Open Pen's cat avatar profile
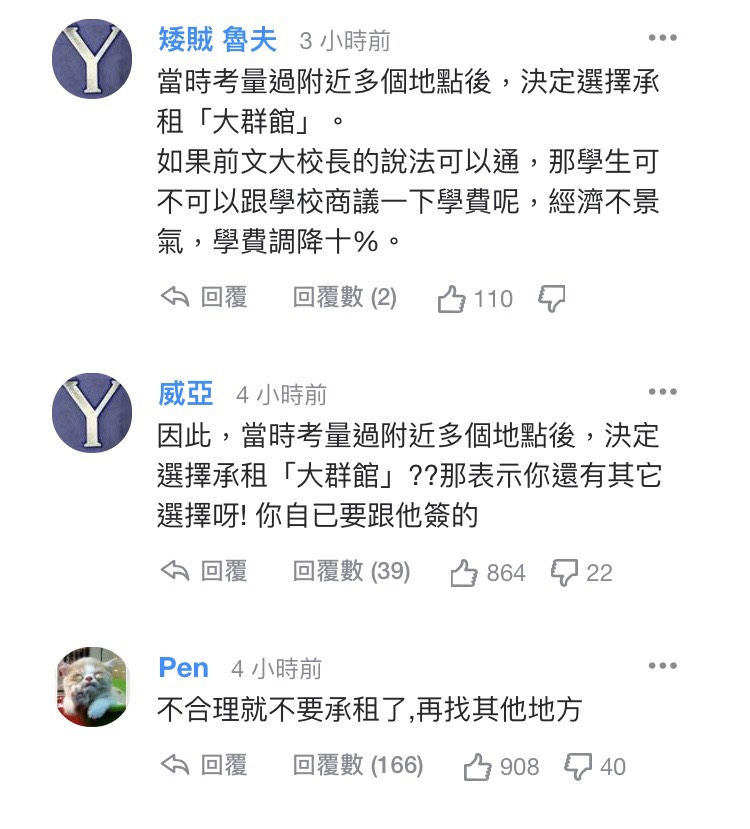Viewport: 750px width, 829px height. (x=92, y=686)
